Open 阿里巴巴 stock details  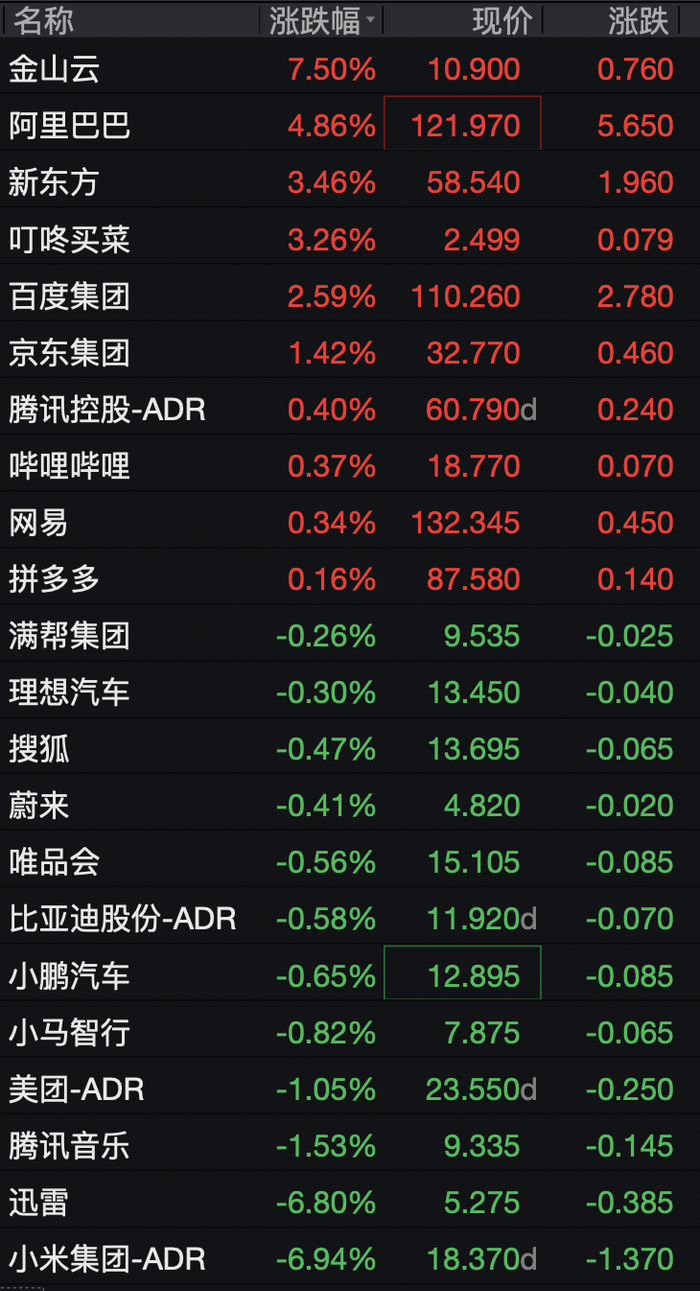click(350, 125)
